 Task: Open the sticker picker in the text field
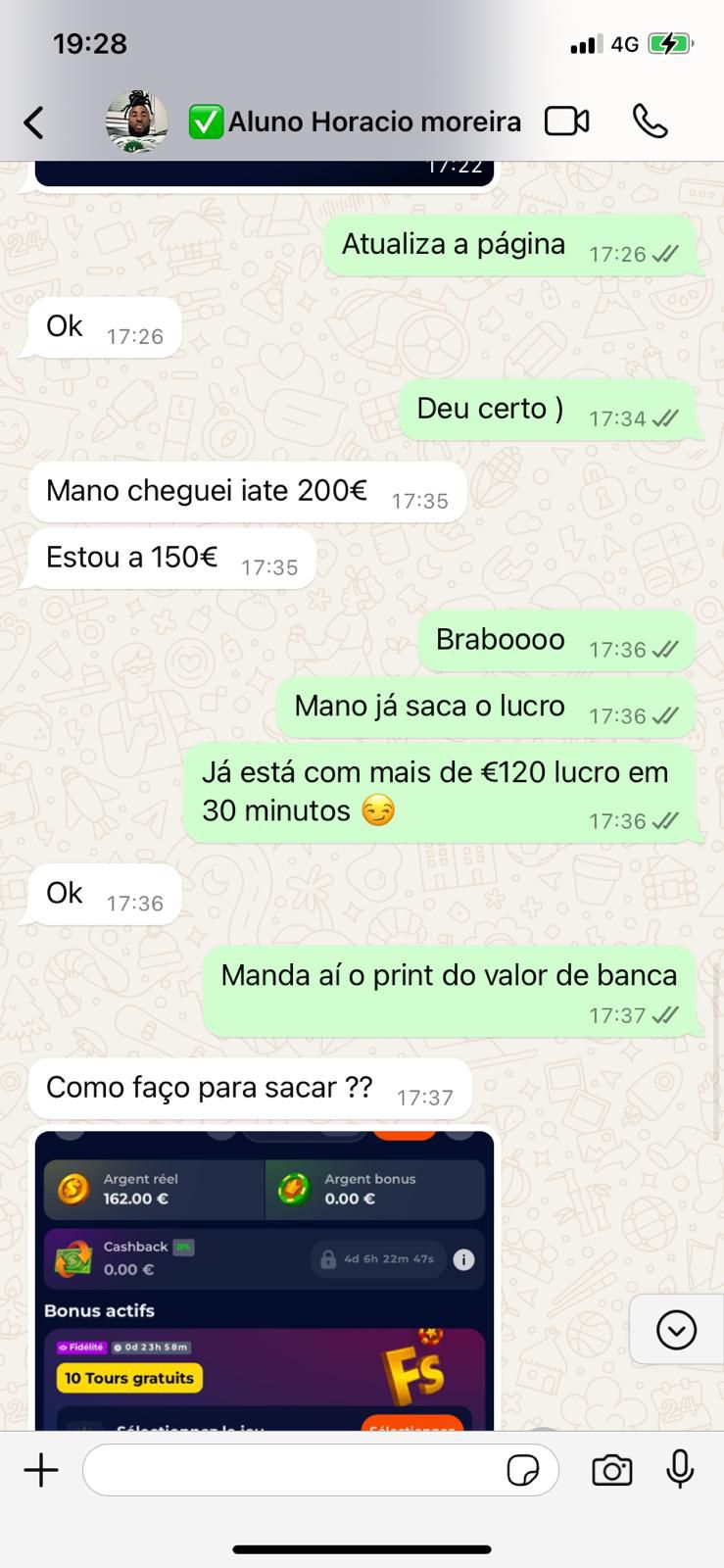(526, 1470)
